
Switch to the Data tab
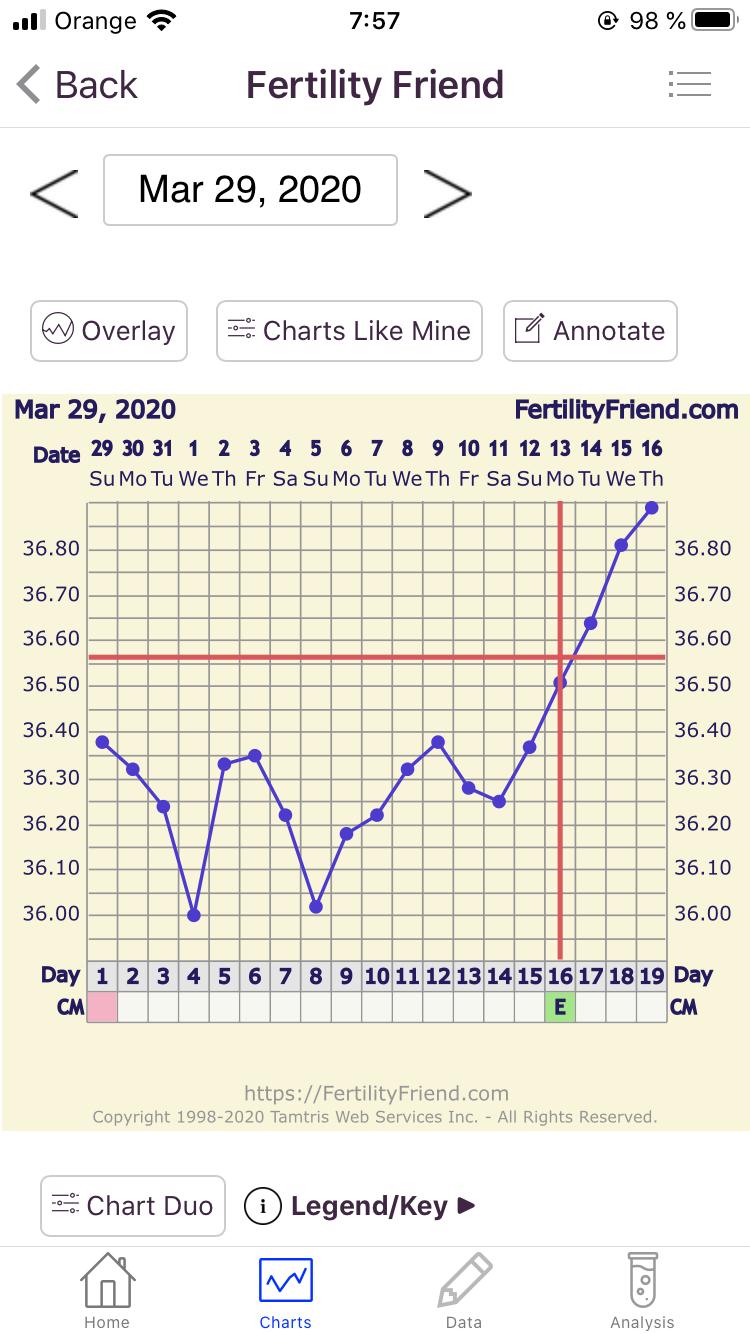(x=464, y=1290)
